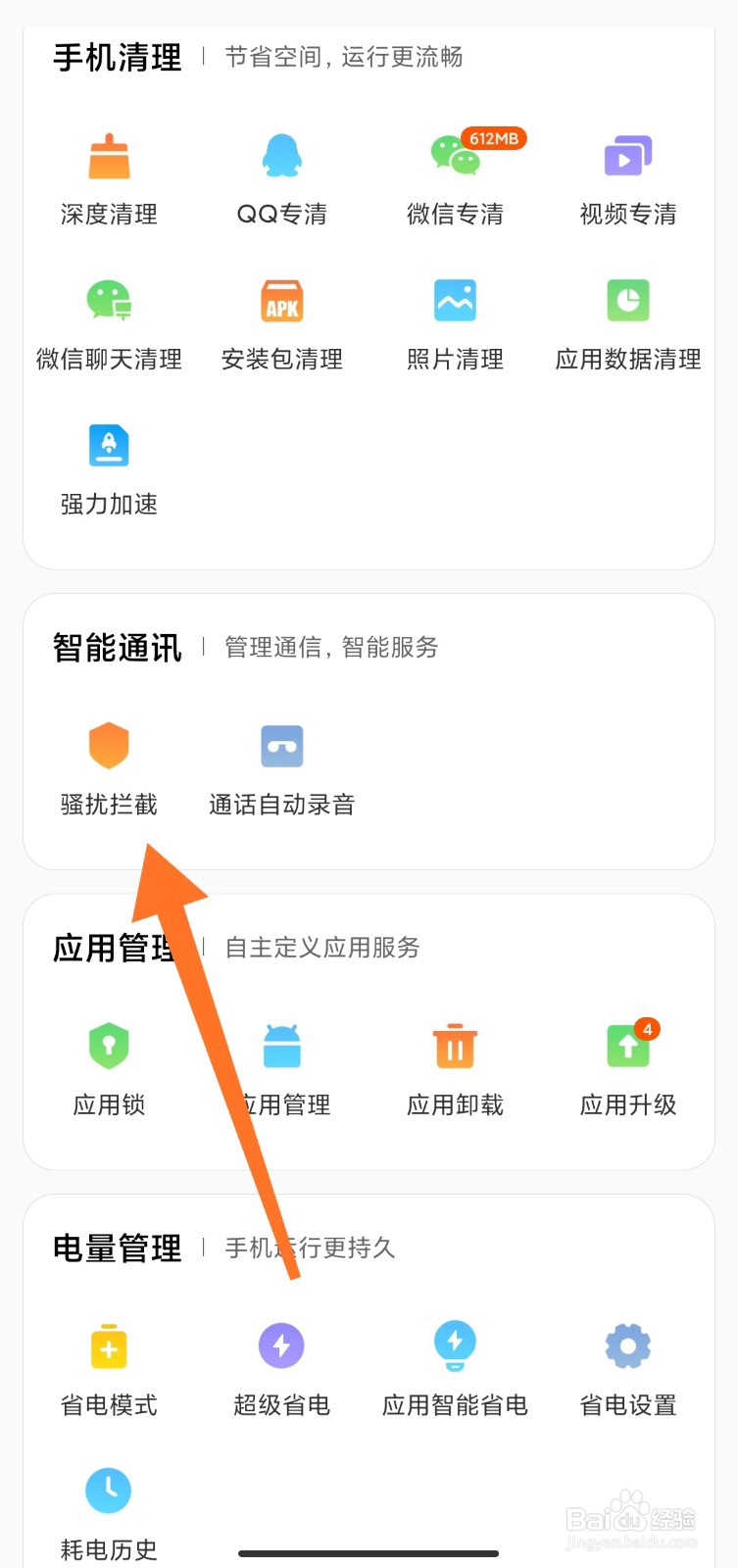Open 应用卸载 uninstaller
This screenshot has height=1568, width=738.
click(x=456, y=1070)
